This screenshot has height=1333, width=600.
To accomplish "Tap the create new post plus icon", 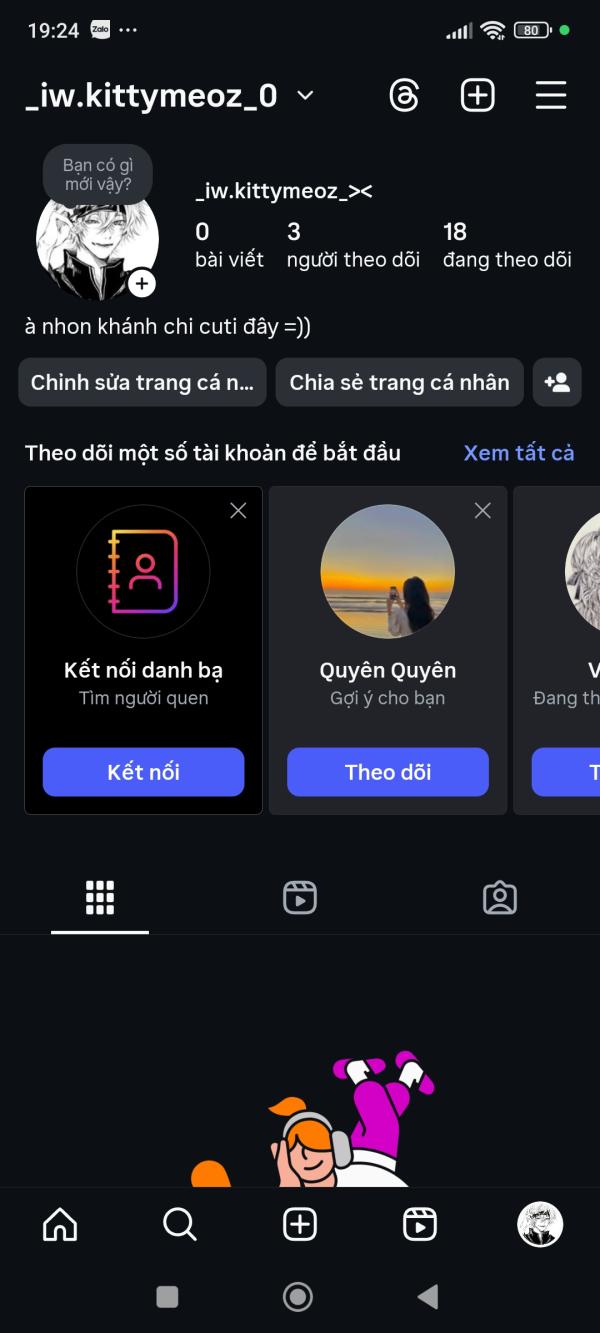I will [x=478, y=96].
